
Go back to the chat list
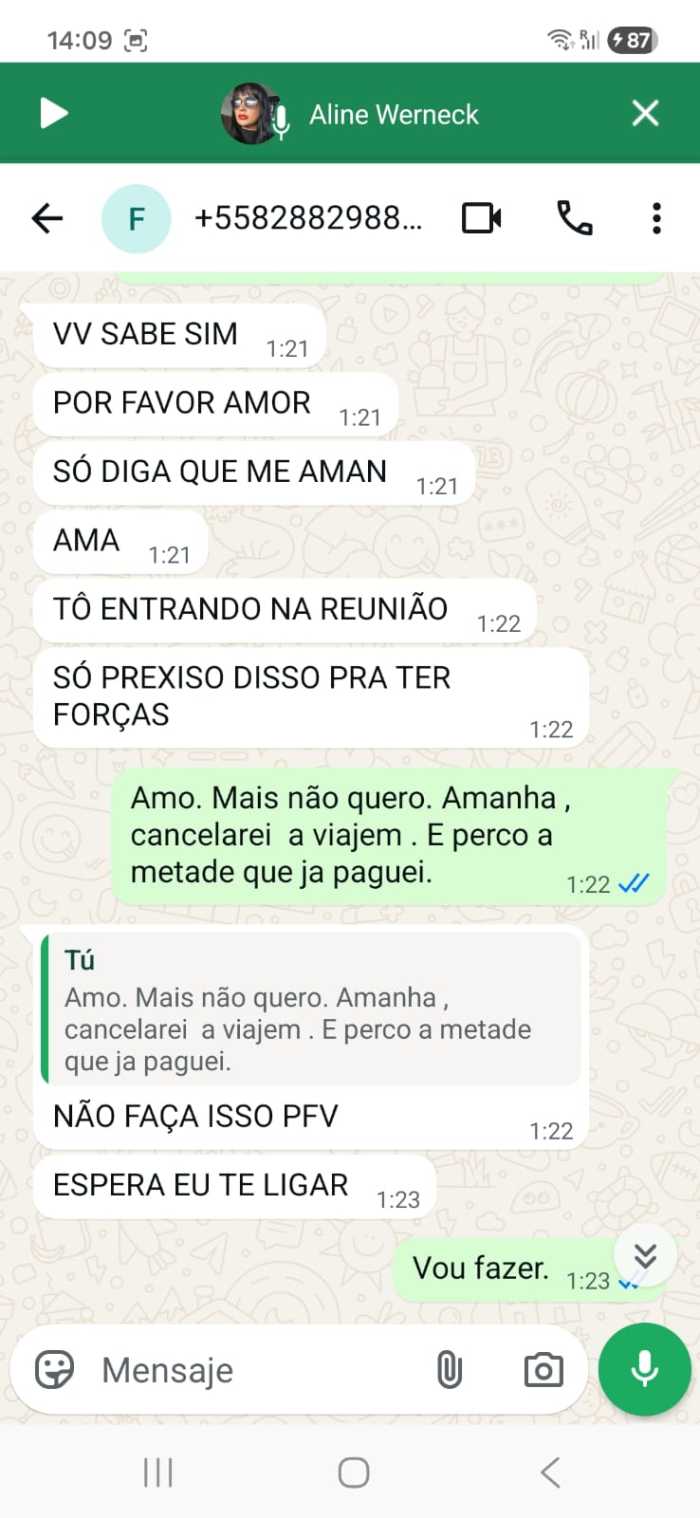click(47, 218)
